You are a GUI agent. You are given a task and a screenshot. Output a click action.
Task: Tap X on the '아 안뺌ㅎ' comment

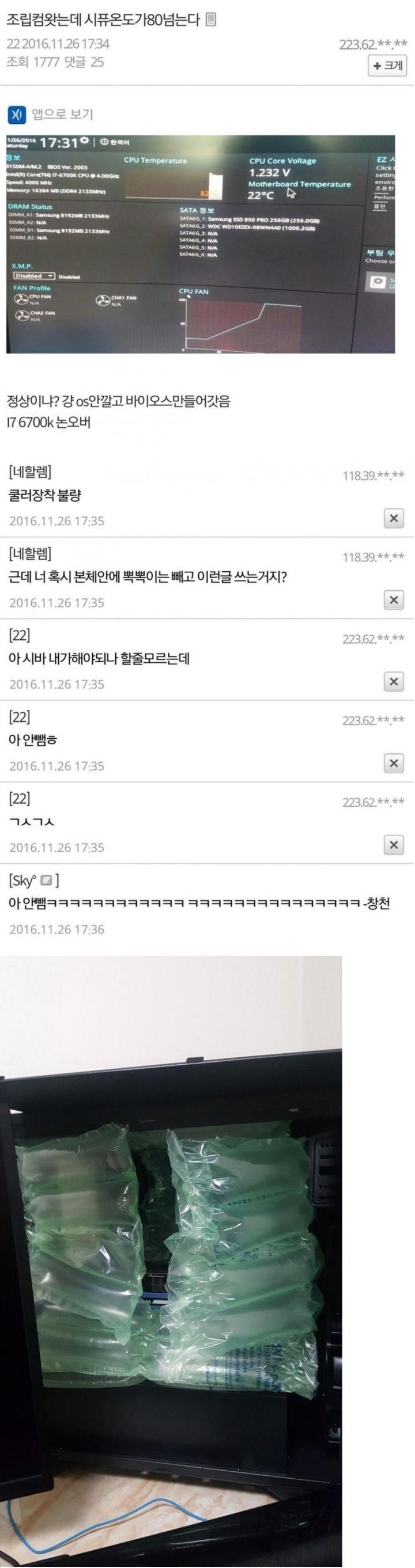394,764
